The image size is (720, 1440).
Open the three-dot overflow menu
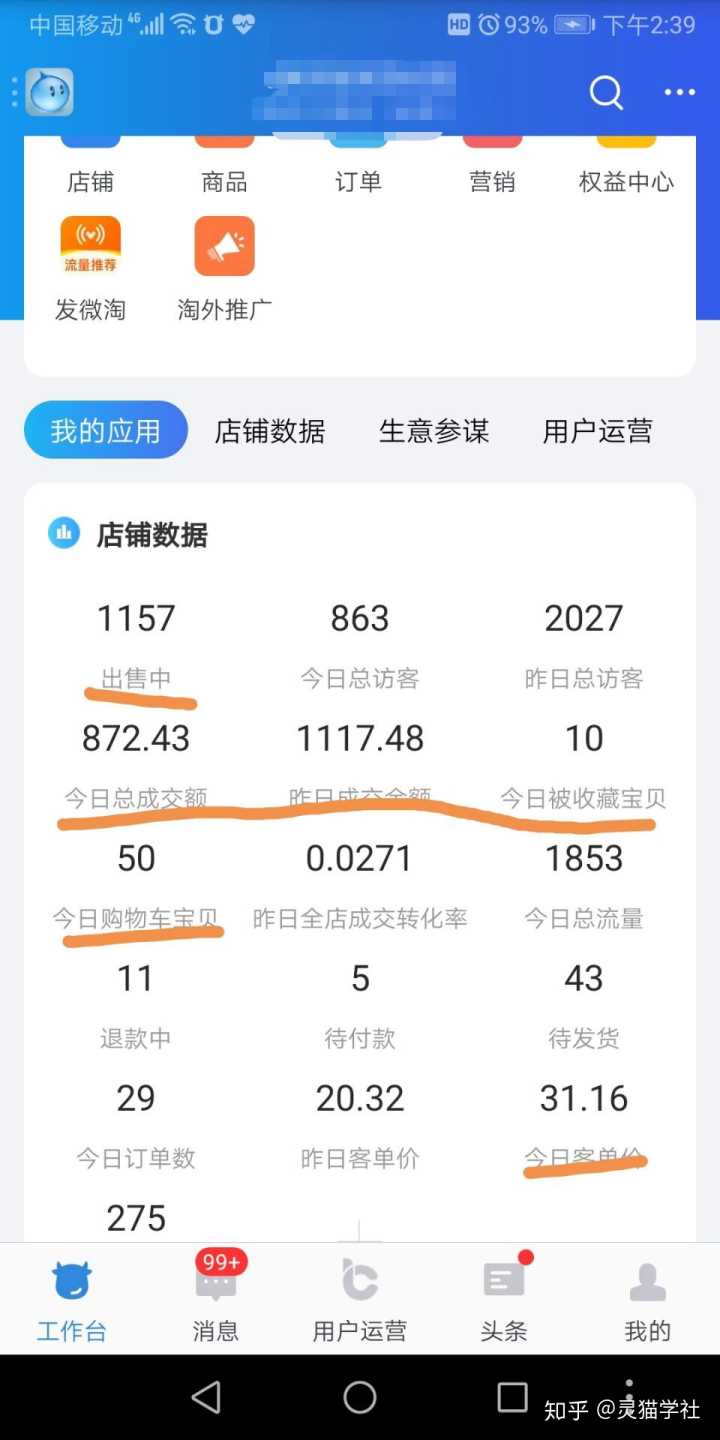pos(680,93)
